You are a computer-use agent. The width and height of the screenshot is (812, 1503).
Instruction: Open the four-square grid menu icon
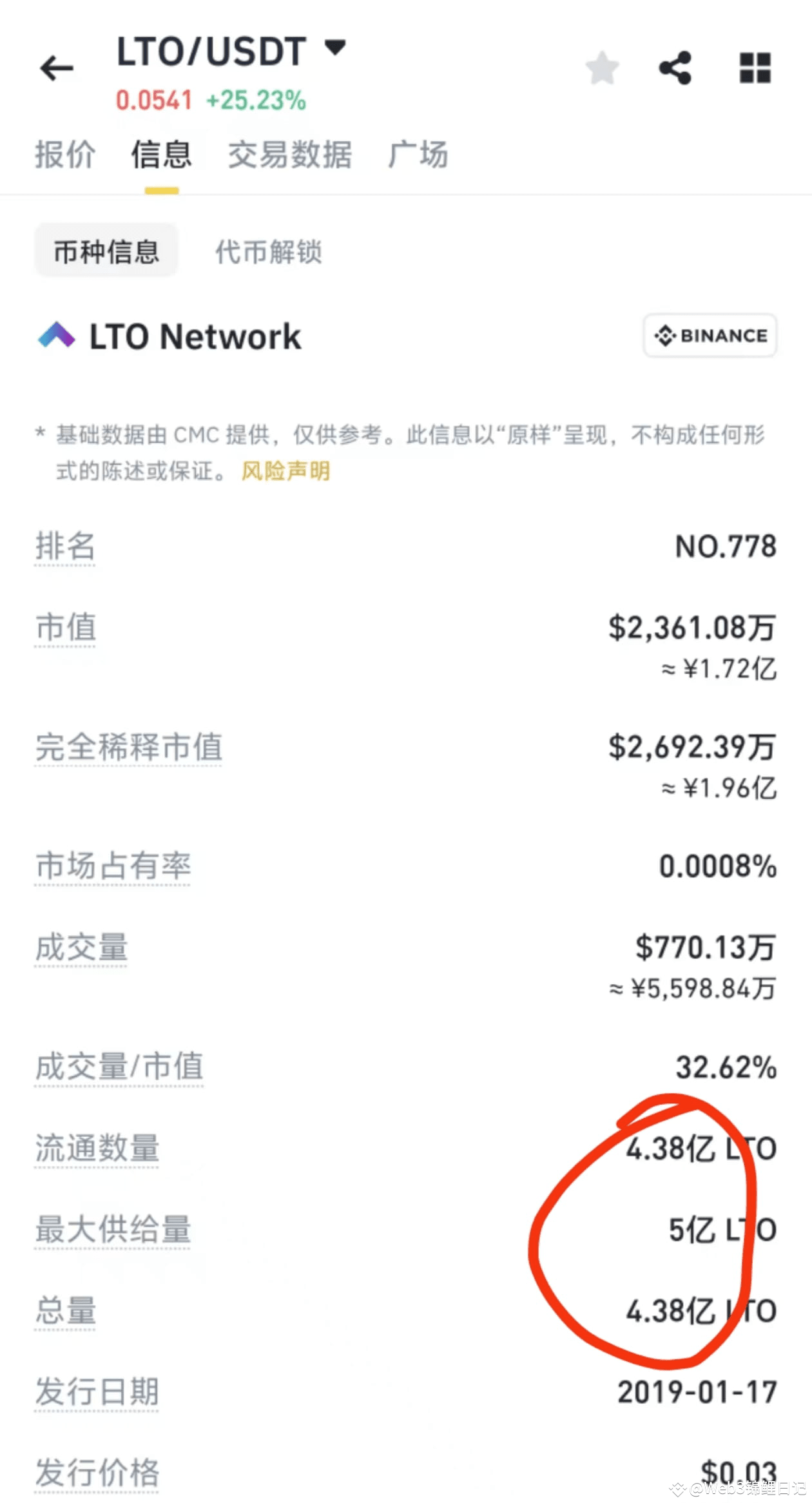pos(755,68)
